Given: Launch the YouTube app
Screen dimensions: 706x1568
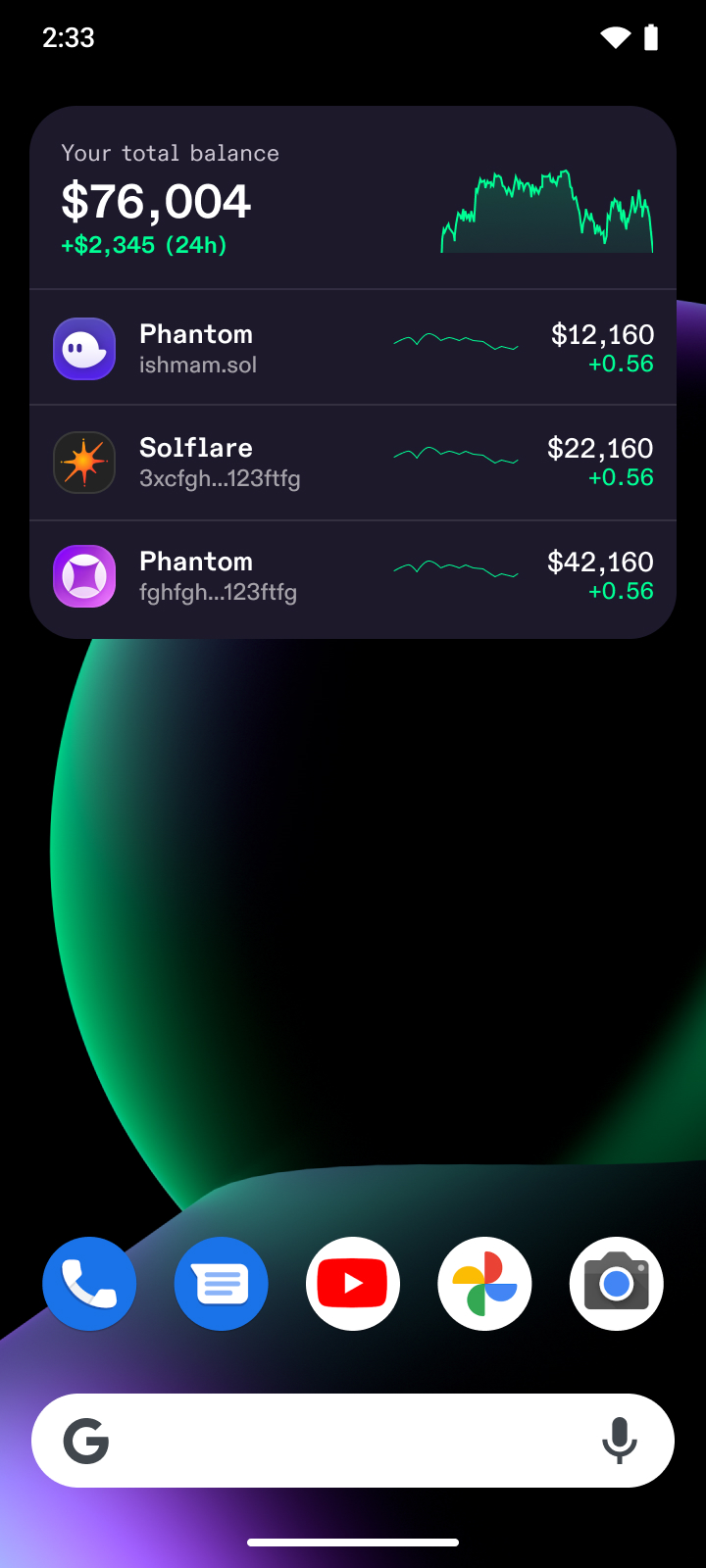Looking at the screenshot, I should click(x=353, y=1284).
